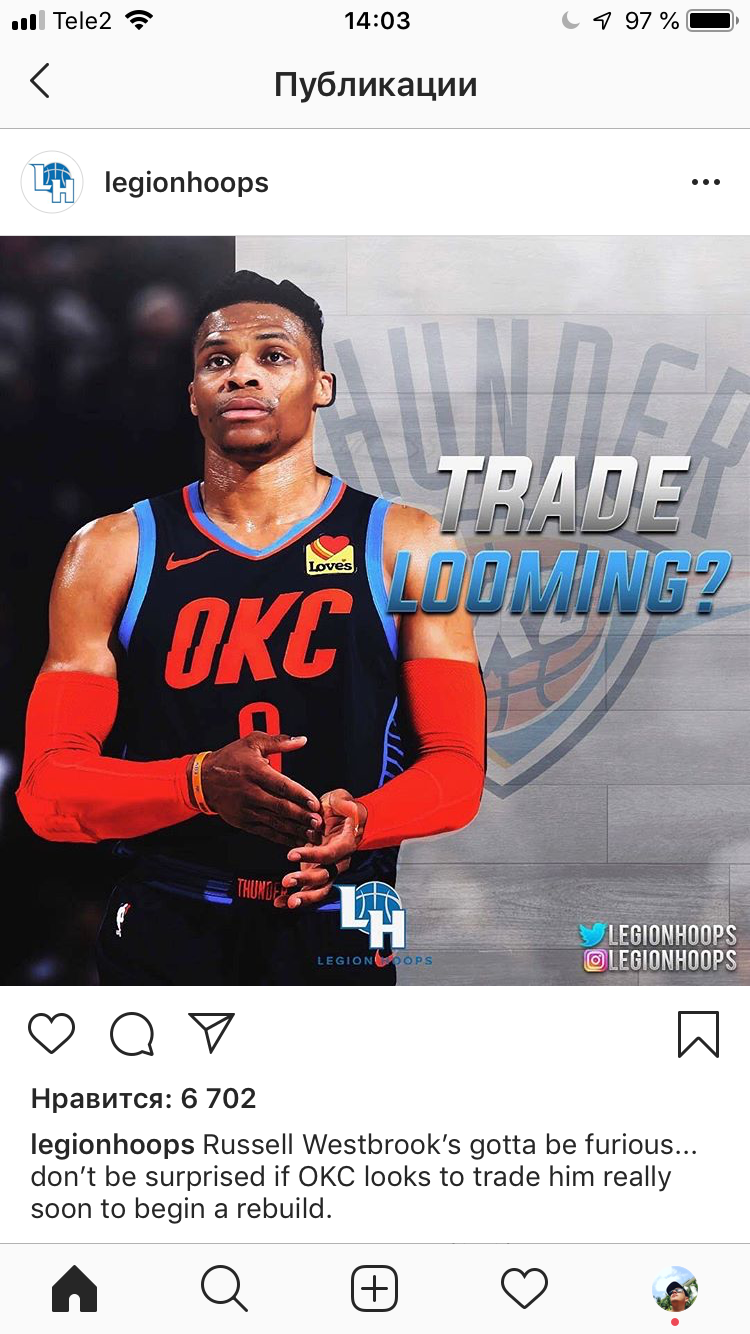View who liked: Нравится 6 702

pyautogui.click(x=144, y=1099)
